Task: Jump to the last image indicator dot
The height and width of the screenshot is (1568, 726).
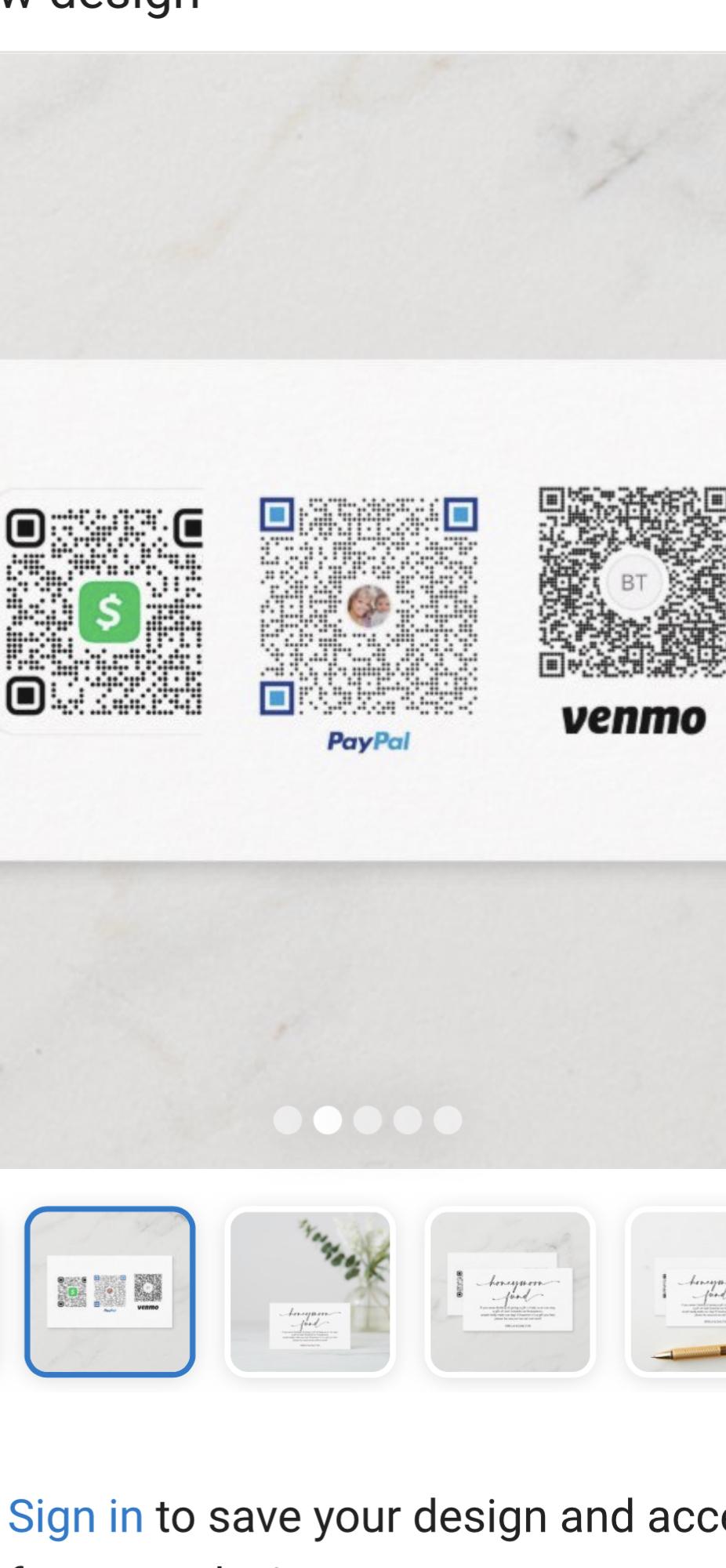Action: [x=448, y=1120]
